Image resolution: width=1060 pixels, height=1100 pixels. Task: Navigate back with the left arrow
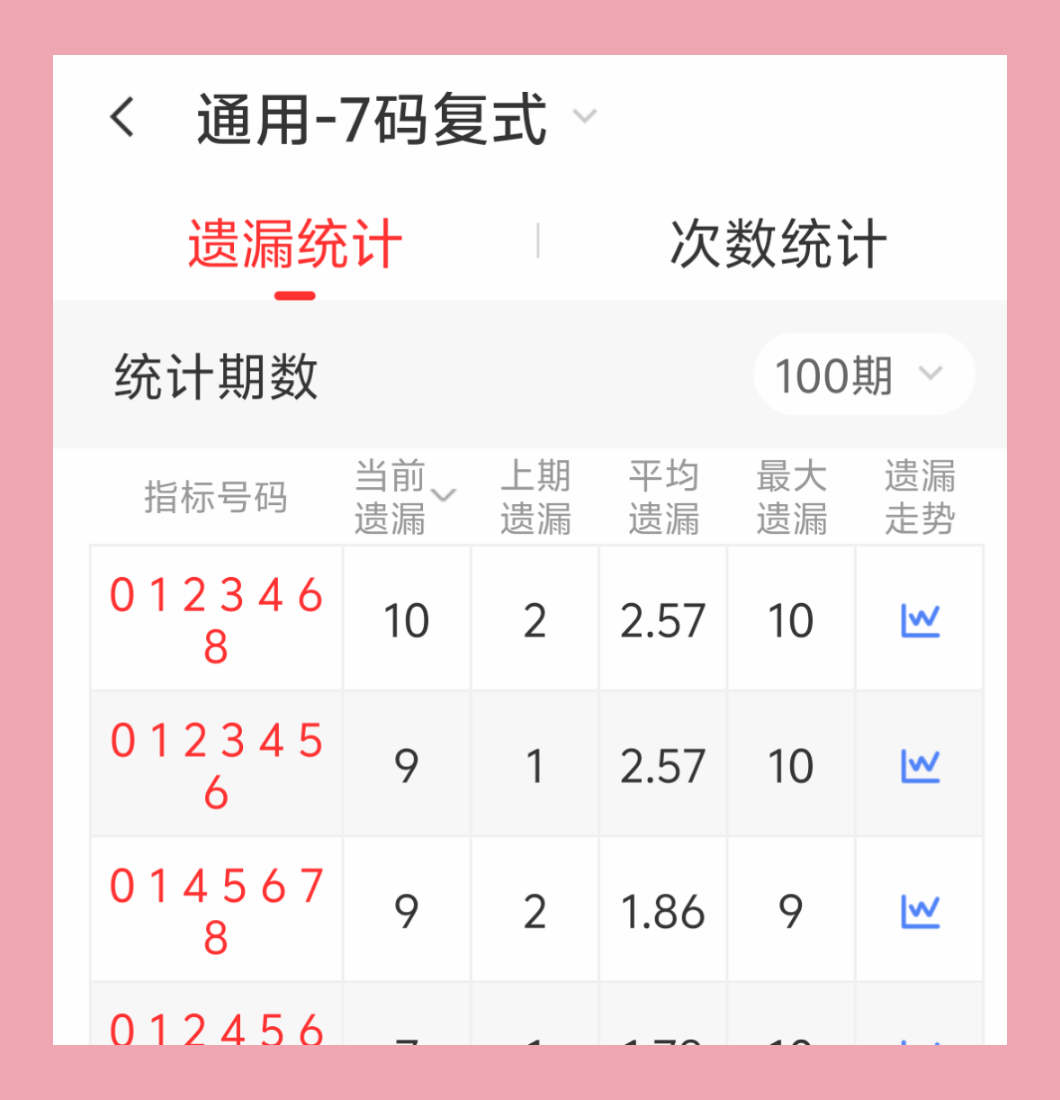122,116
